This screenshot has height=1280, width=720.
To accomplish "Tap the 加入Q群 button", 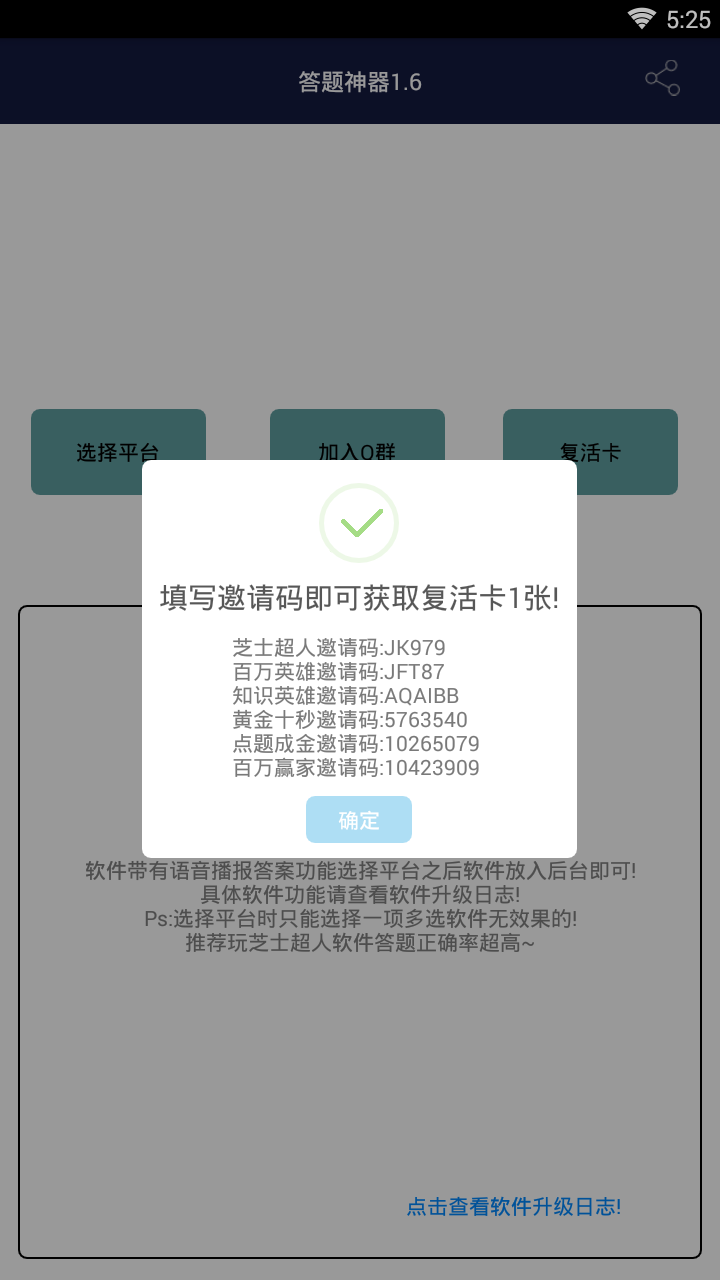I will (x=357, y=436).
